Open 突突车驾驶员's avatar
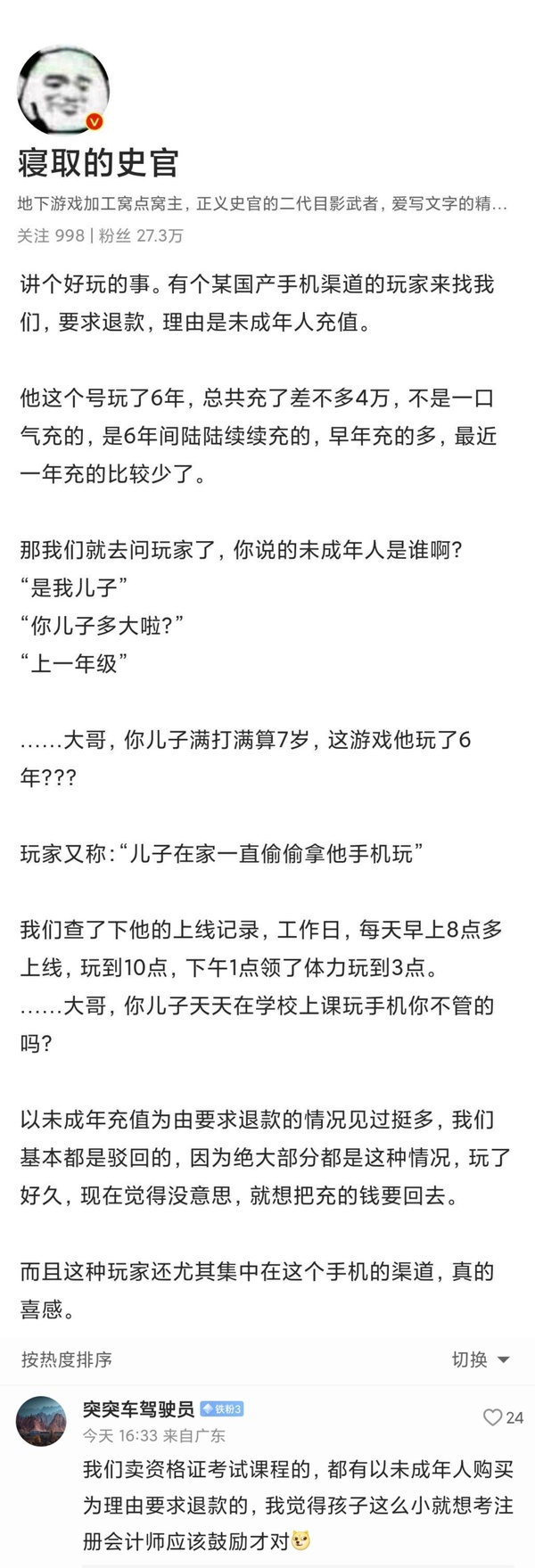Screen dimensions: 535x1568 tap(42, 1421)
